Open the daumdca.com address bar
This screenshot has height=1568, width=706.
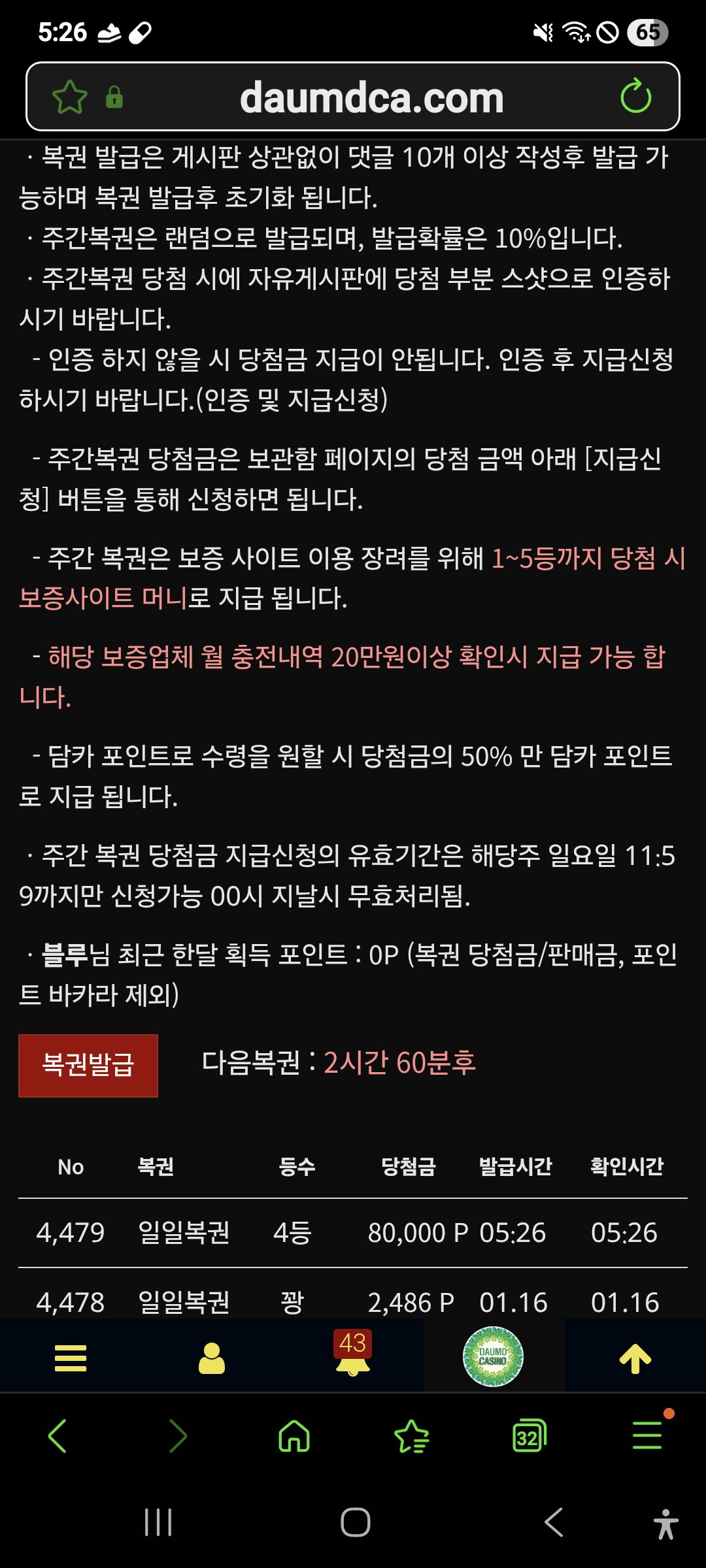pos(371,97)
